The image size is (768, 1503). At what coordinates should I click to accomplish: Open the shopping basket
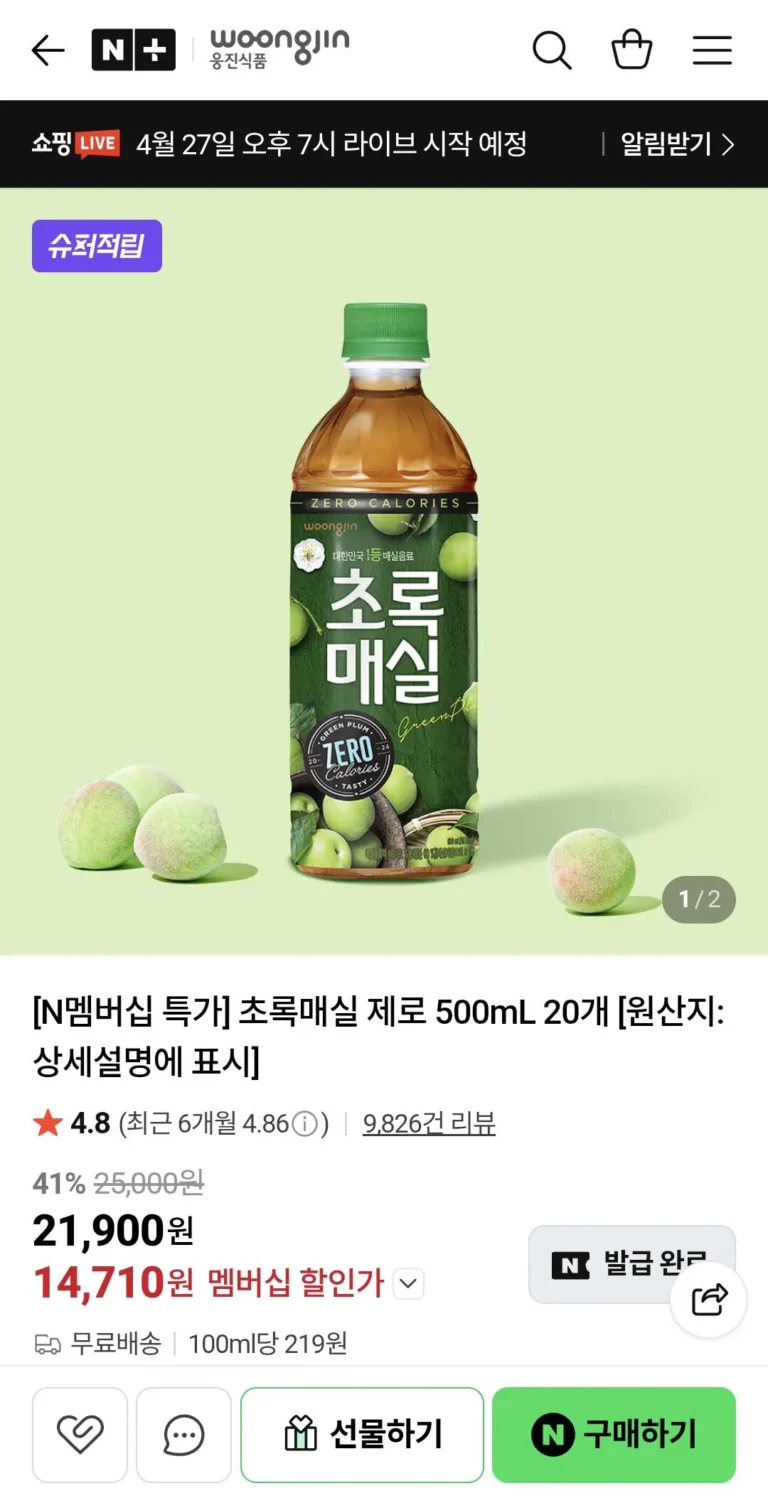(632, 50)
